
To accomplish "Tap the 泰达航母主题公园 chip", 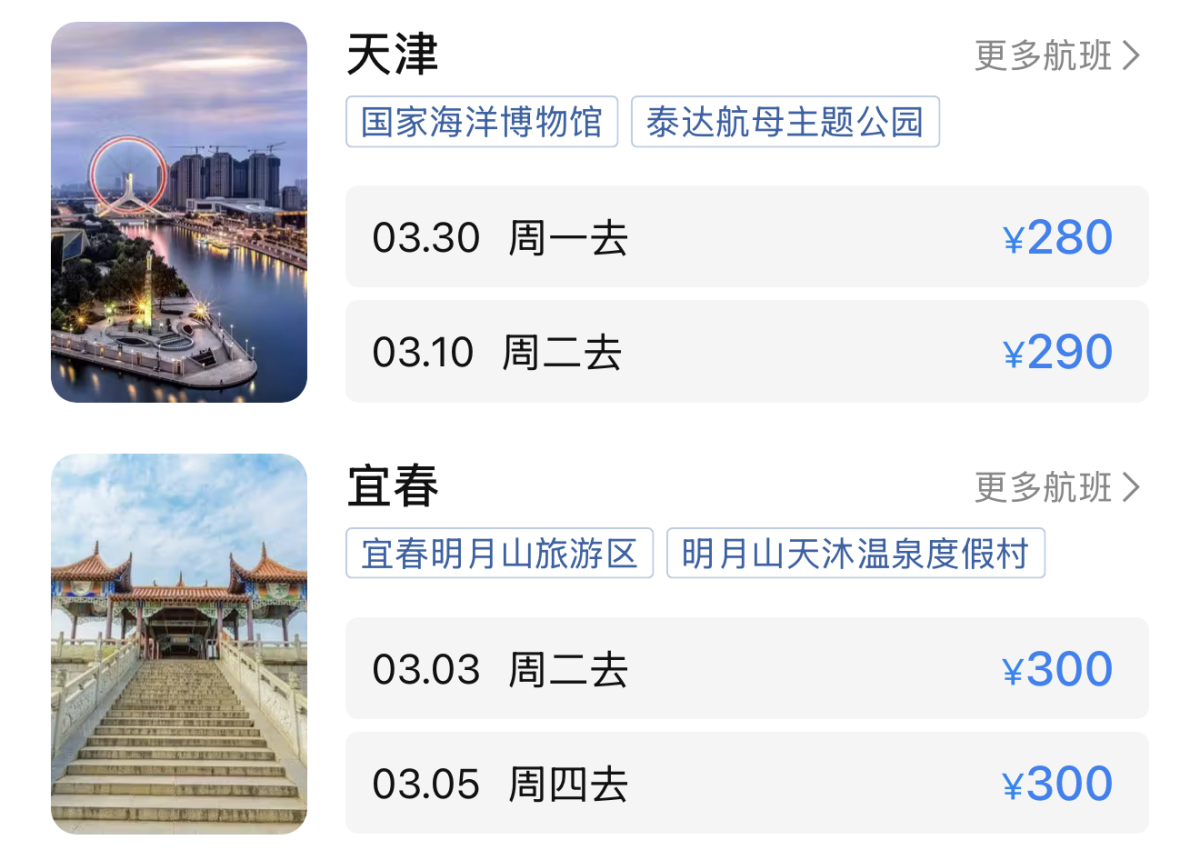I will 785,122.
